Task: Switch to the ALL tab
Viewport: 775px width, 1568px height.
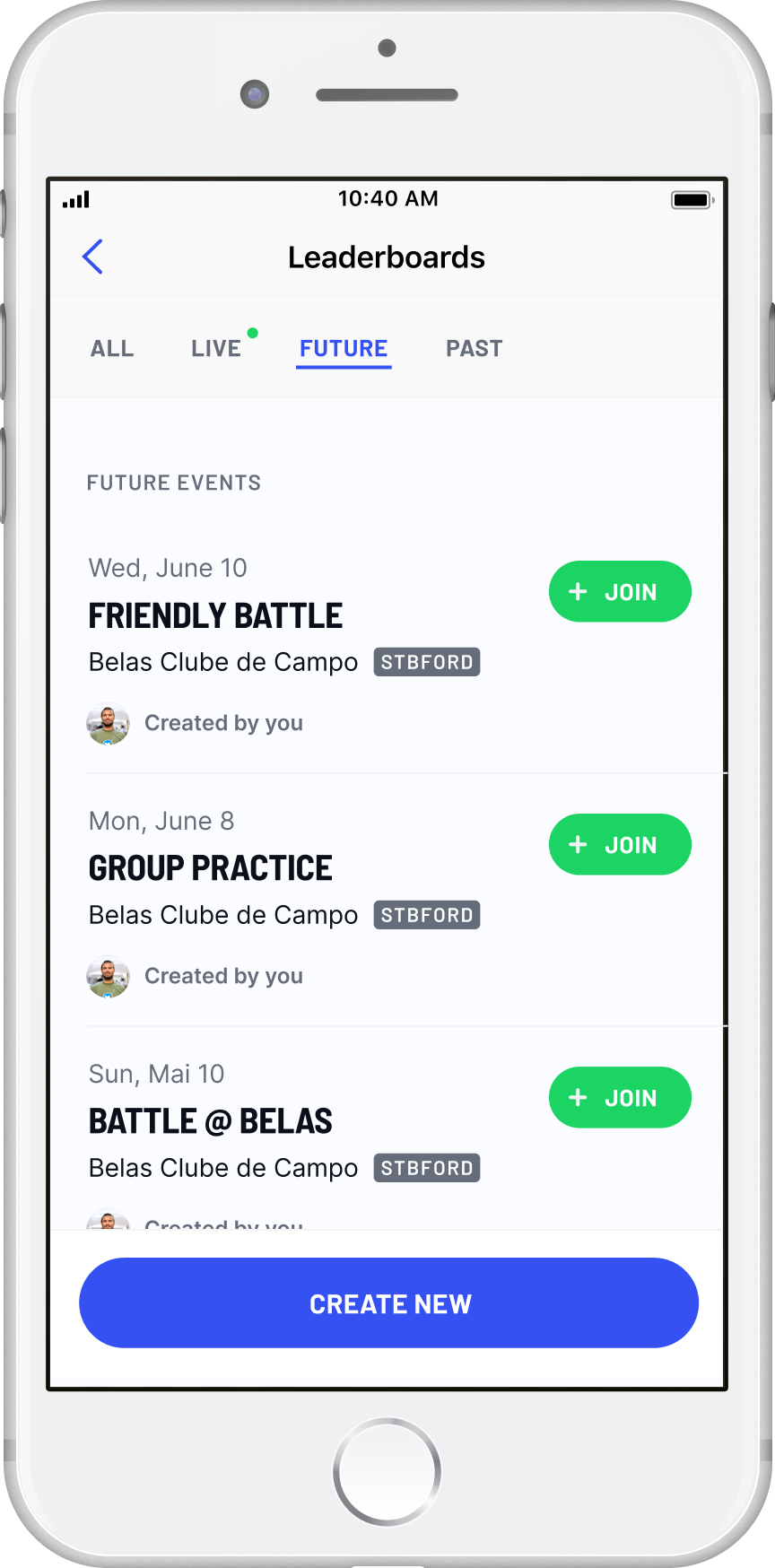Action: pyautogui.click(x=112, y=348)
